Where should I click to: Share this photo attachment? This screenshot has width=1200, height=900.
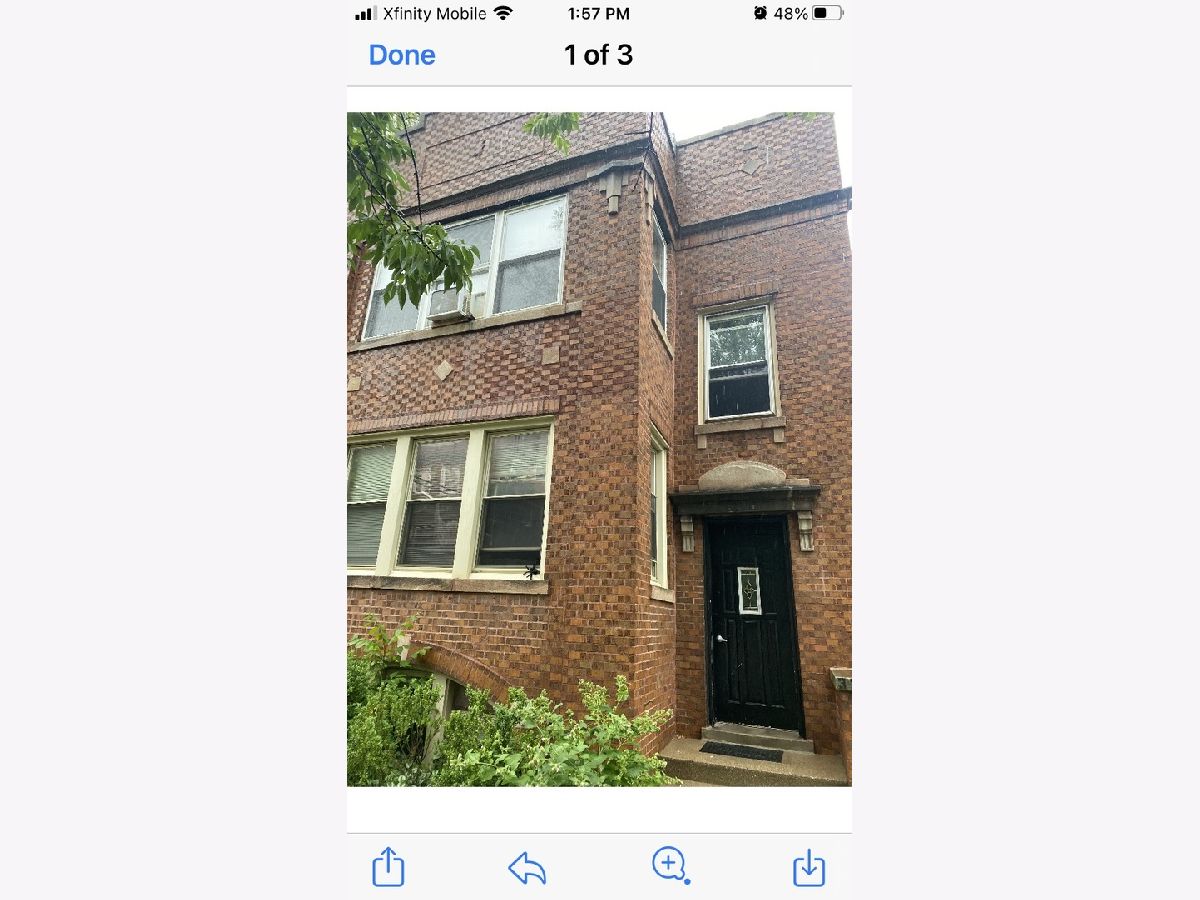(x=388, y=866)
